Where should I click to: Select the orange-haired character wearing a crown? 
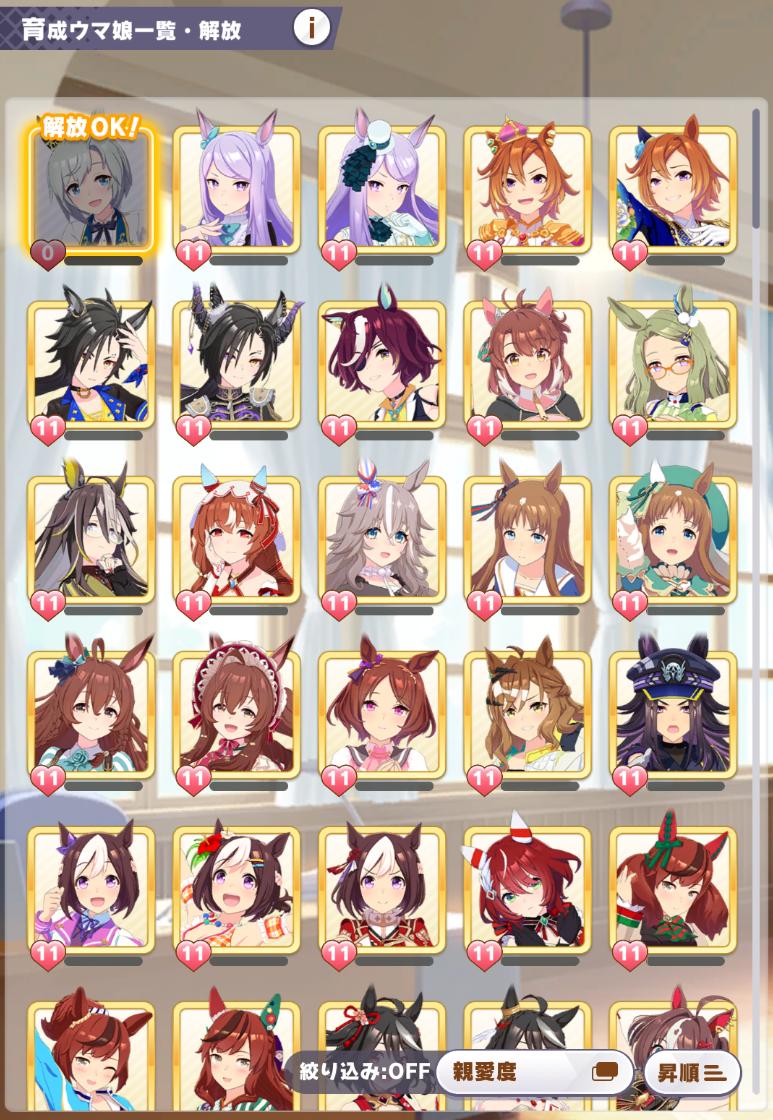(527, 190)
